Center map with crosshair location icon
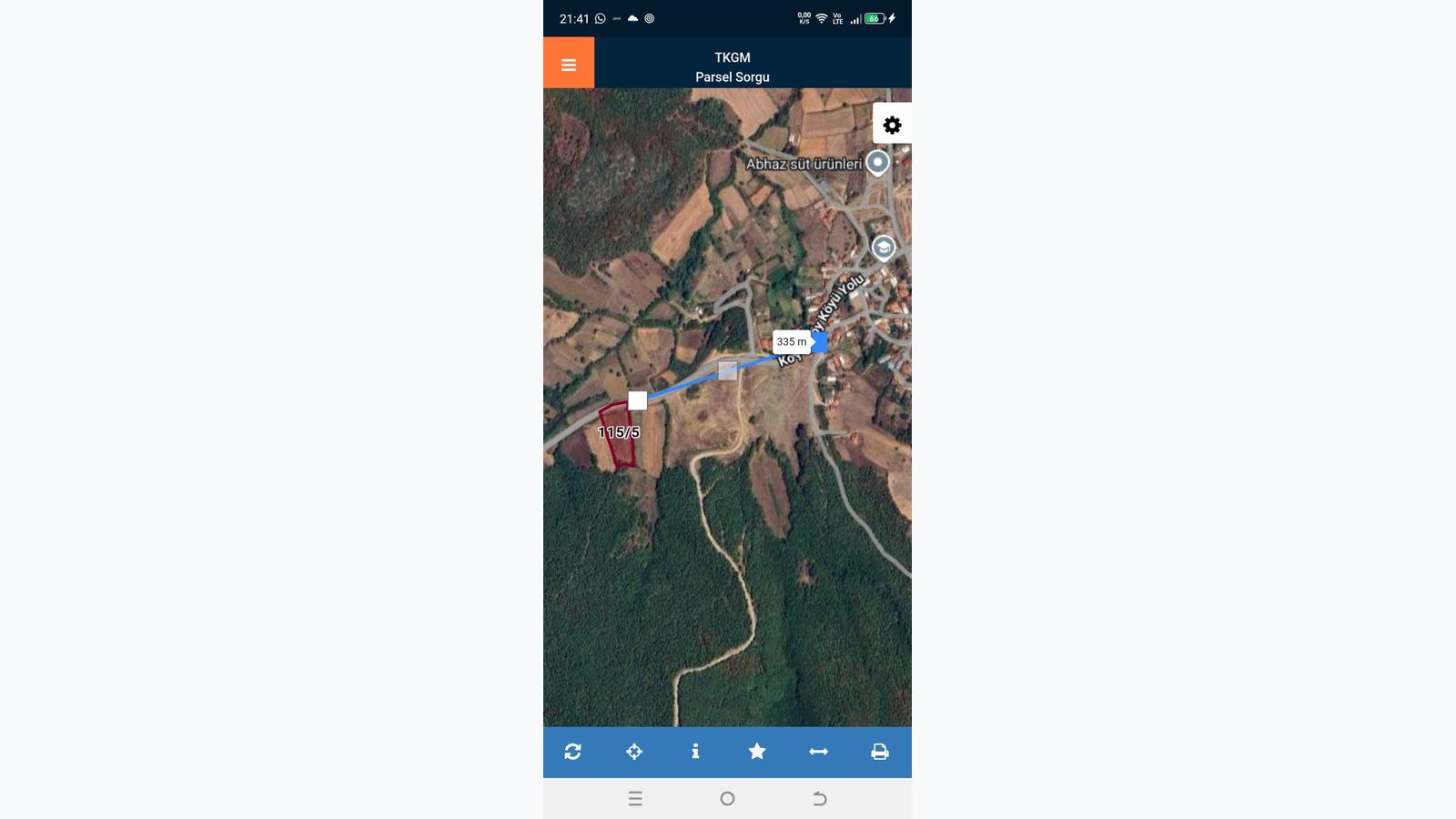 pyautogui.click(x=634, y=752)
